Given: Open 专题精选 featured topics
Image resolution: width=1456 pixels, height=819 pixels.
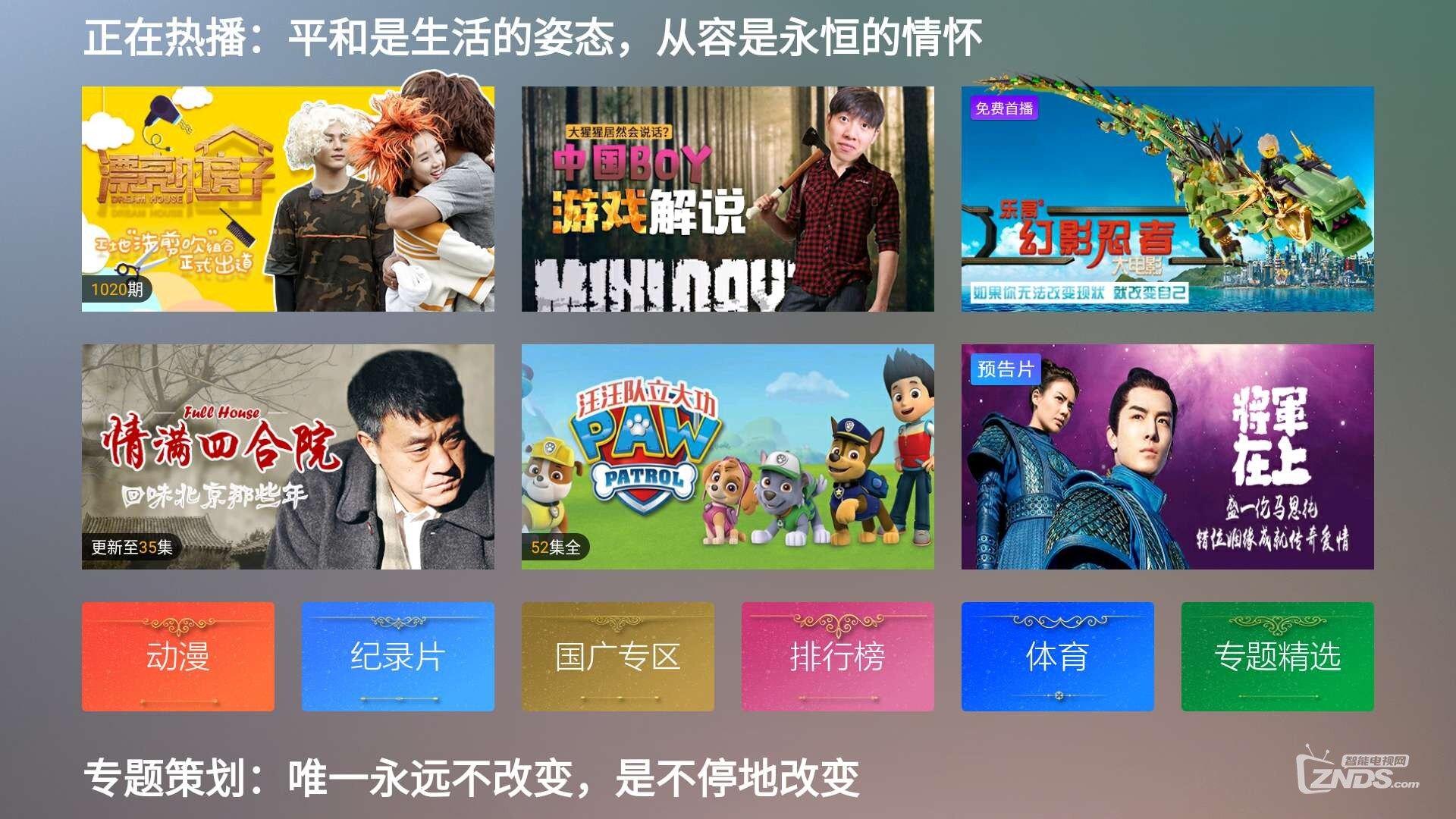Looking at the screenshot, I should pyautogui.click(x=1278, y=657).
